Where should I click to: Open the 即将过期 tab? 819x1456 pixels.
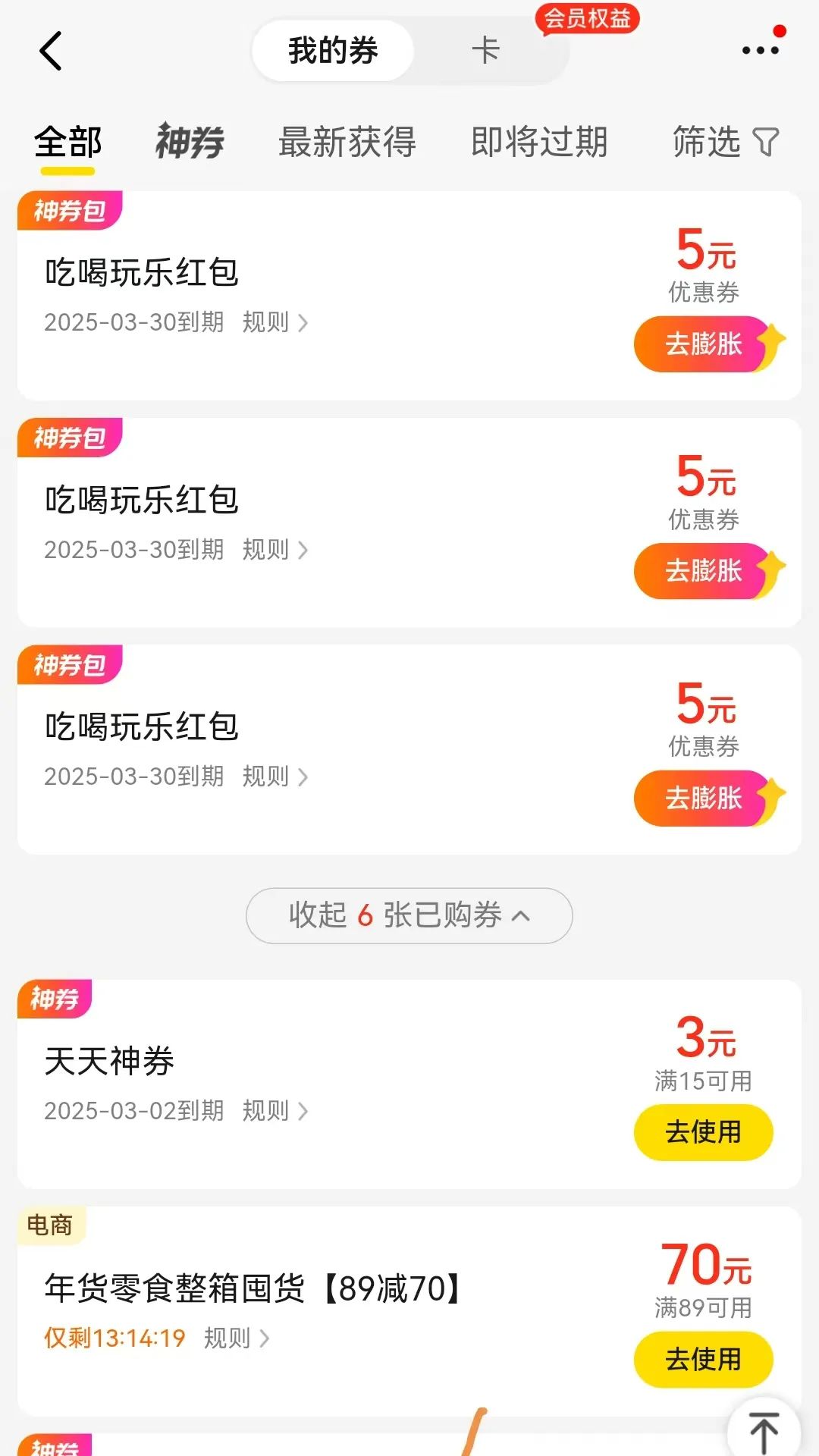point(539,142)
